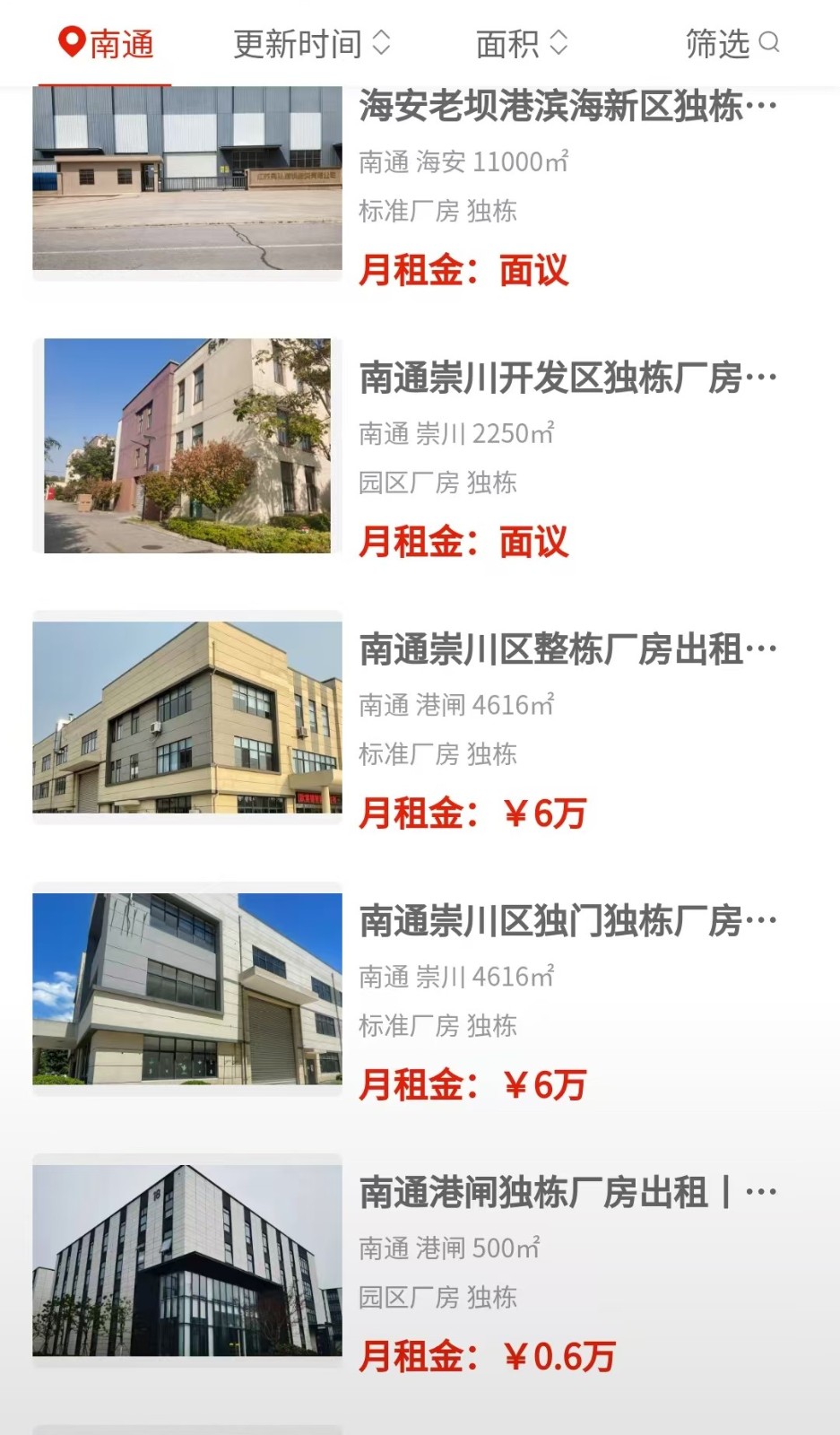View the 南通崇川开发区独栋厂房 listing
Image resolution: width=840 pixels, height=1435 pixels.
pyautogui.click(x=567, y=378)
